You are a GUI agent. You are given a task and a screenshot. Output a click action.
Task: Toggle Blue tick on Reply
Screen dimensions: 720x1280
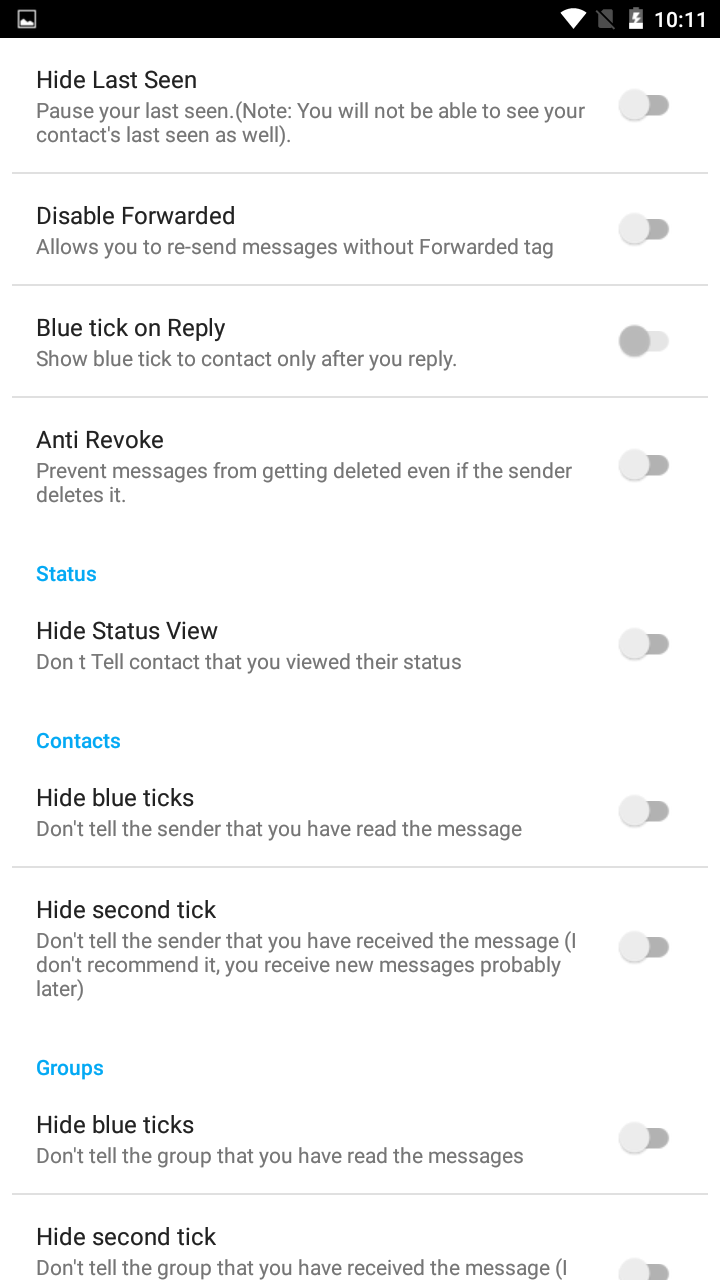point(644,341)
